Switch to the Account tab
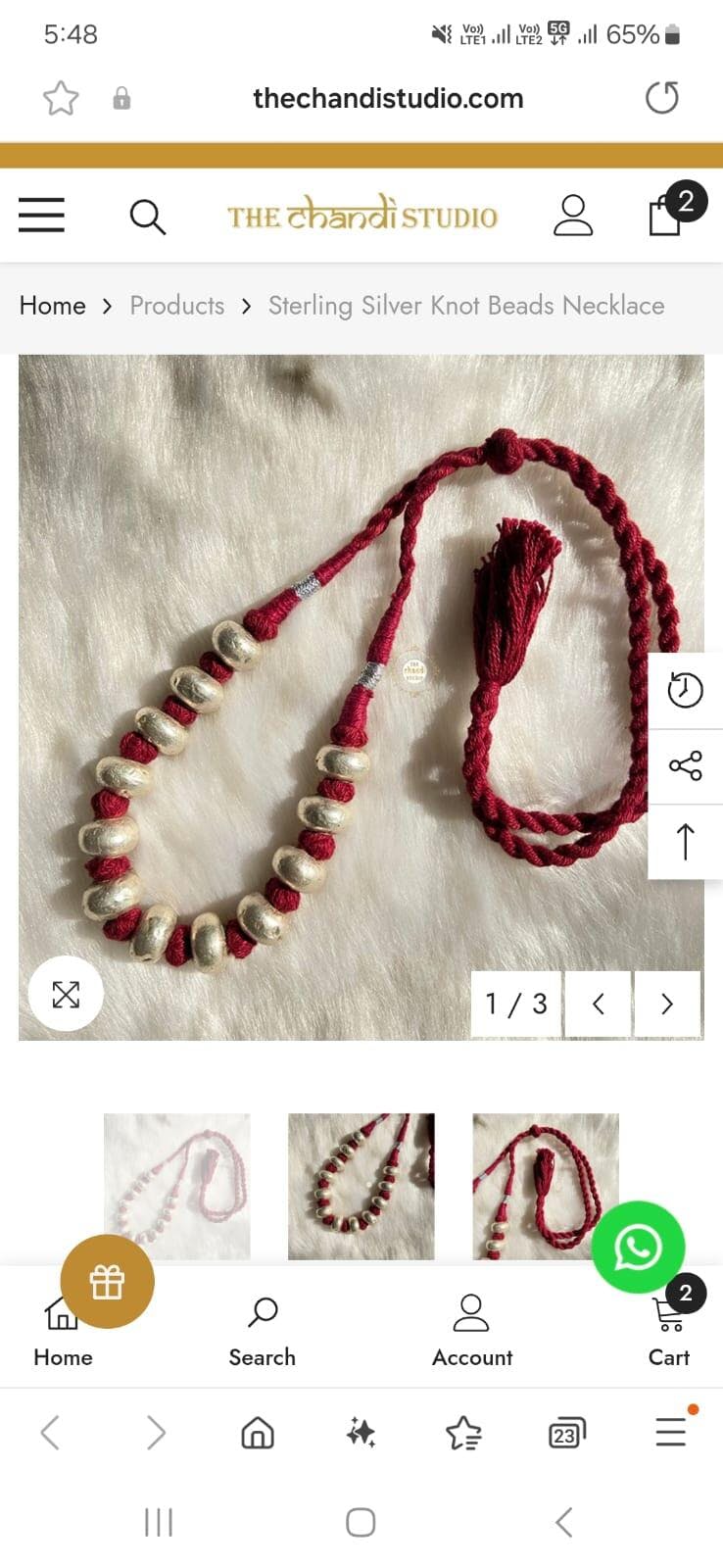 (471, 1330)
